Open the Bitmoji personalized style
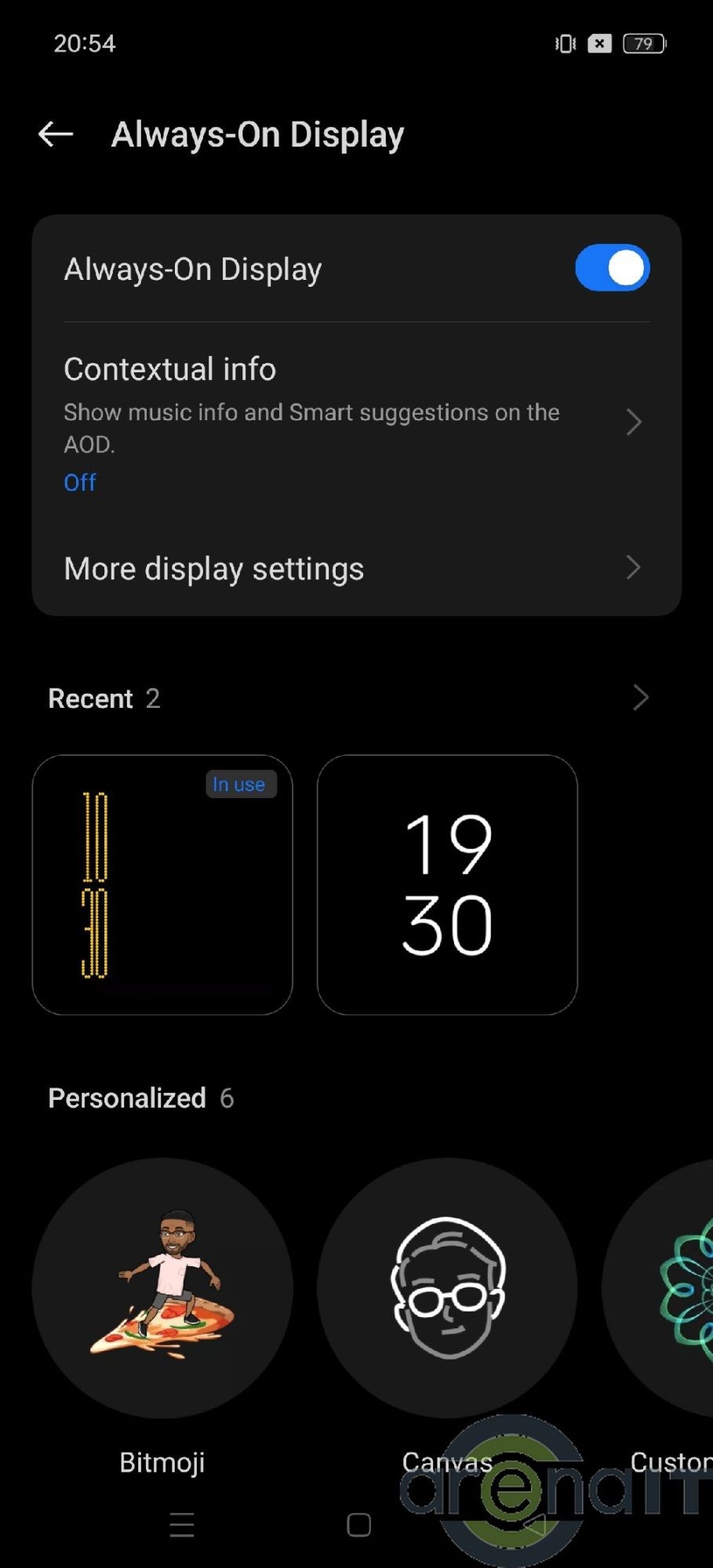Image resolution: width=713 pixels, height=1568 pixels. pos(162,1288)
